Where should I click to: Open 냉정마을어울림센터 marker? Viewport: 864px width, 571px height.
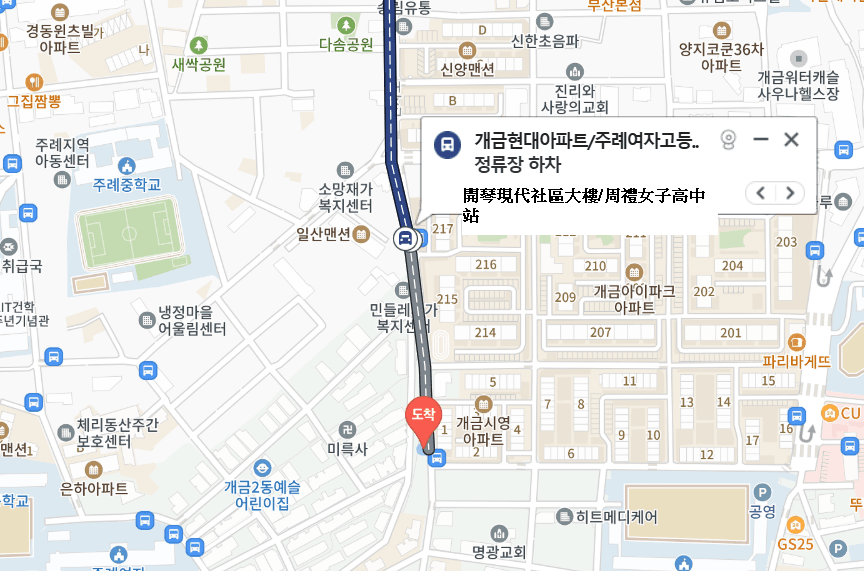[x=147, y=320]
